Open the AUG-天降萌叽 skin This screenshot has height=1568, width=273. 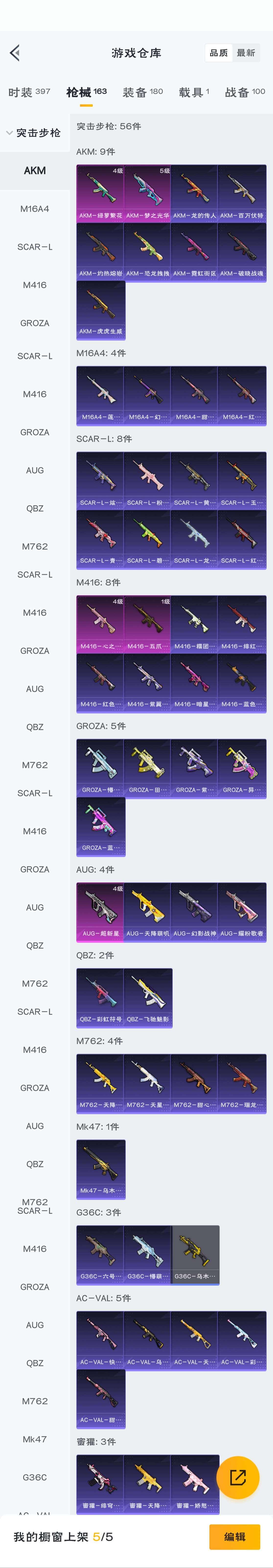(x=148, y=911)
